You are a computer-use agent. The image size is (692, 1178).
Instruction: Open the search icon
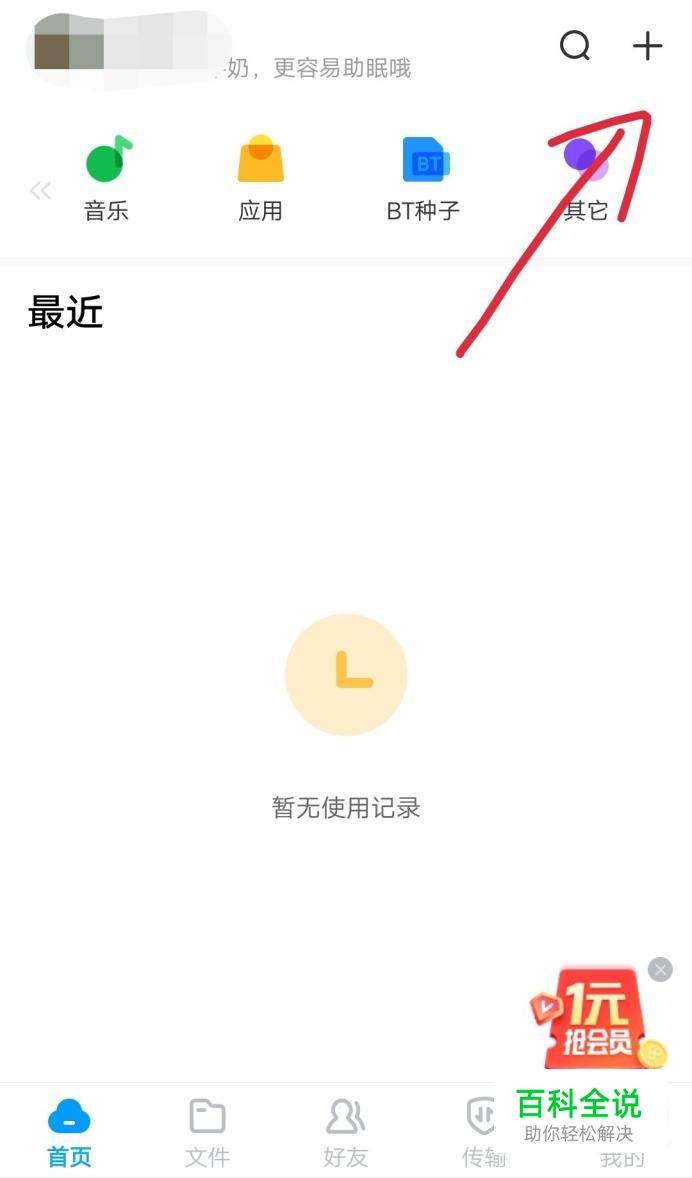click(x=575, y=46)
